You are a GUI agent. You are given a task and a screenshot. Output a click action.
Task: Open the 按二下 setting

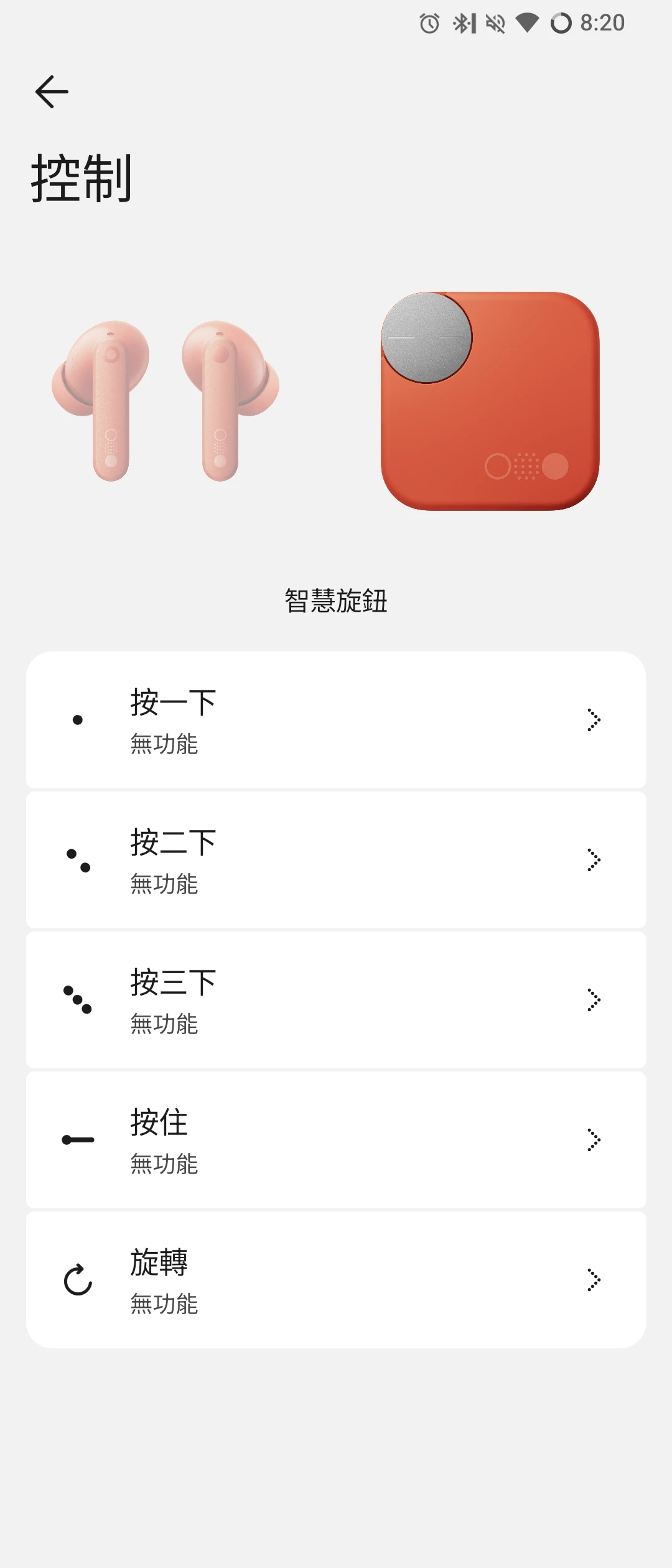click(x=336, y=860)
